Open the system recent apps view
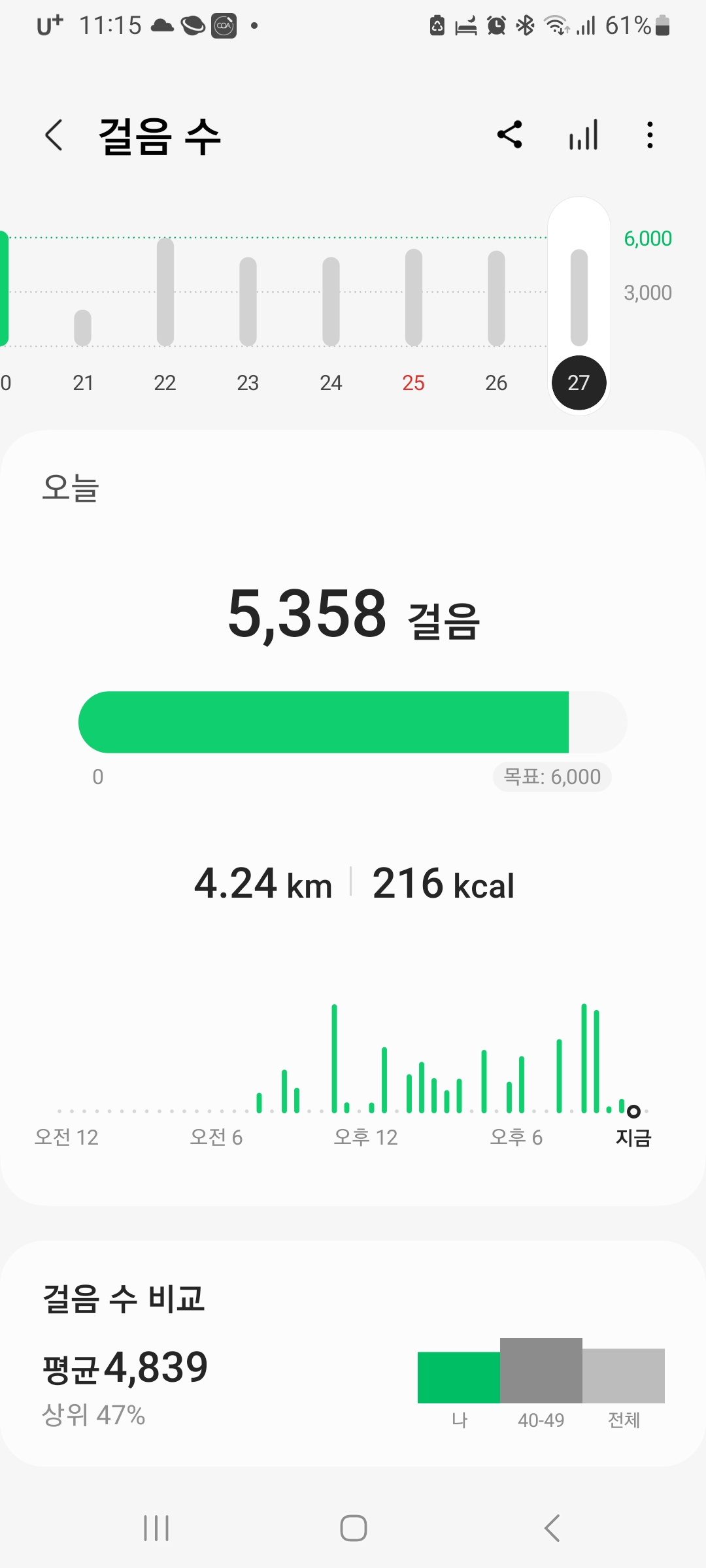 [x=156, y=1528]
